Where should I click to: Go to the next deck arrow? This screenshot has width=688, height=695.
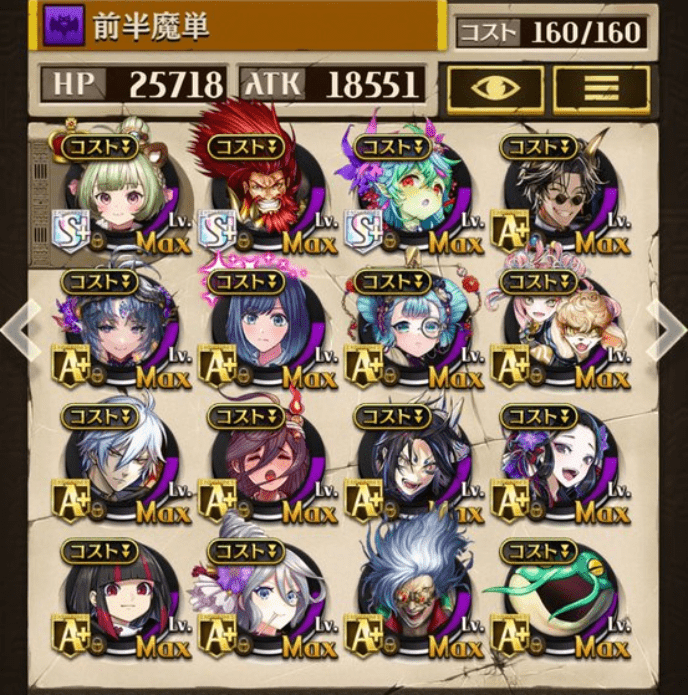pyautogui.click(x=666, y=332)
